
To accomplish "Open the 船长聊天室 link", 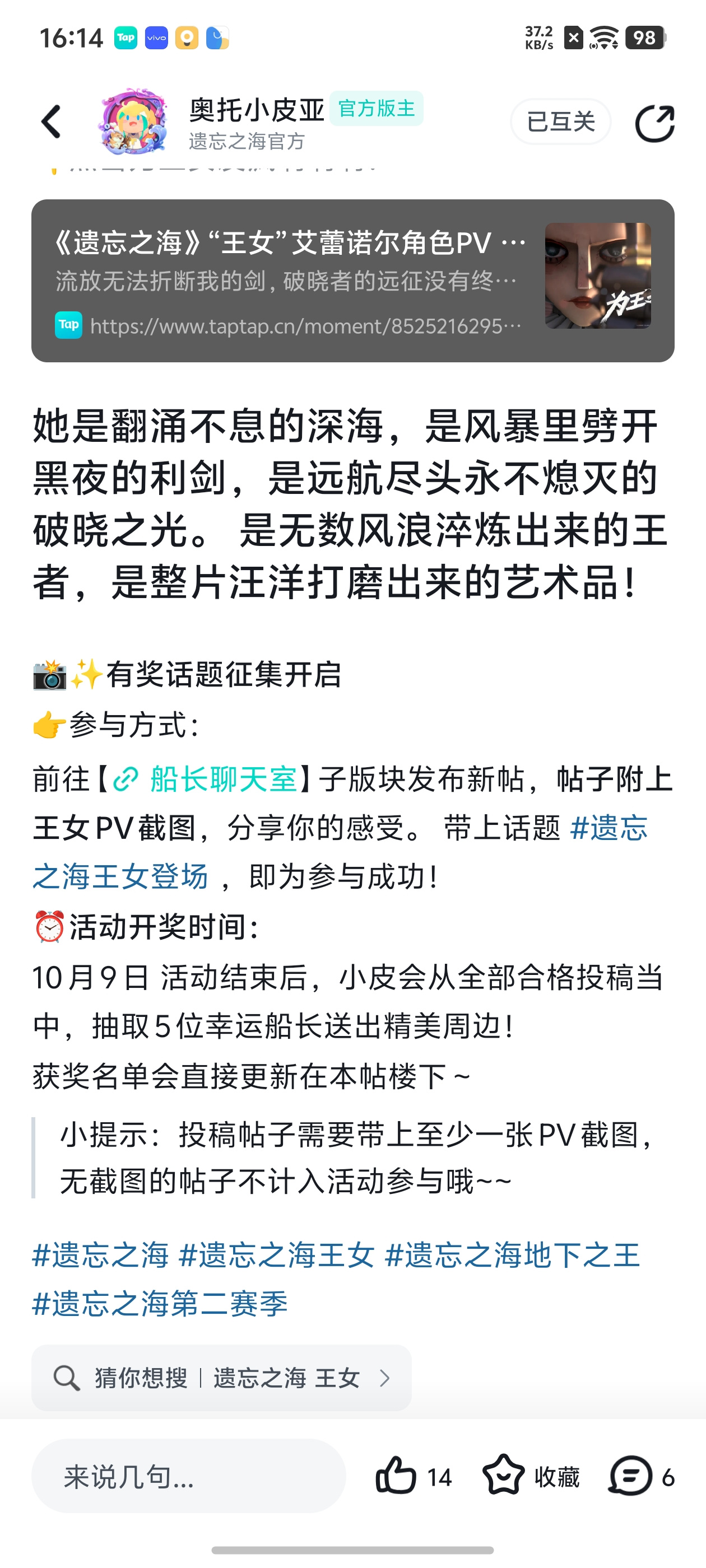I will pos(205,779).
